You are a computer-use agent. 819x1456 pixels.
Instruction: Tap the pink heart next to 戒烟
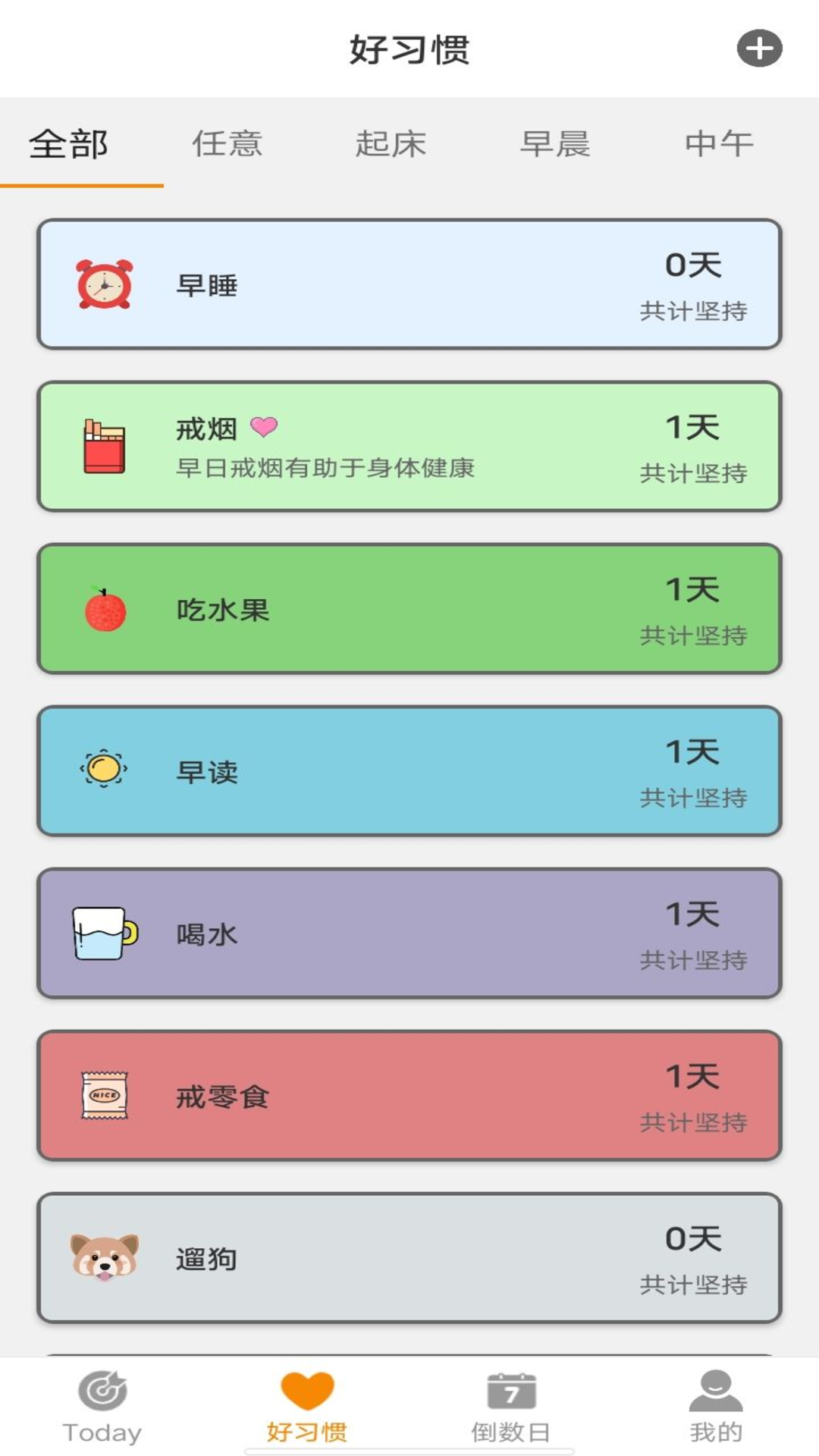click(264, 427)
